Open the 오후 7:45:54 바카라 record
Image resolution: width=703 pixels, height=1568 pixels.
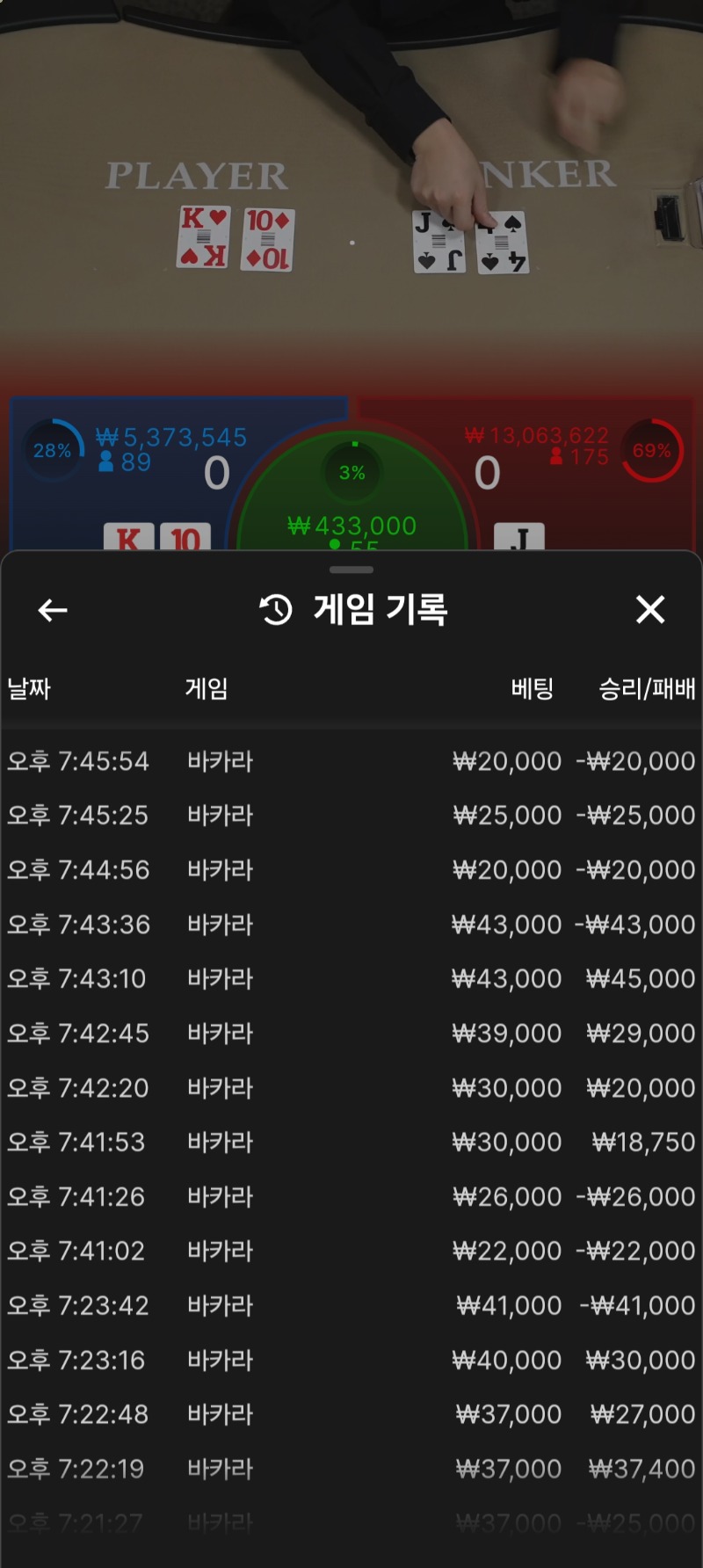pos(351,761)
